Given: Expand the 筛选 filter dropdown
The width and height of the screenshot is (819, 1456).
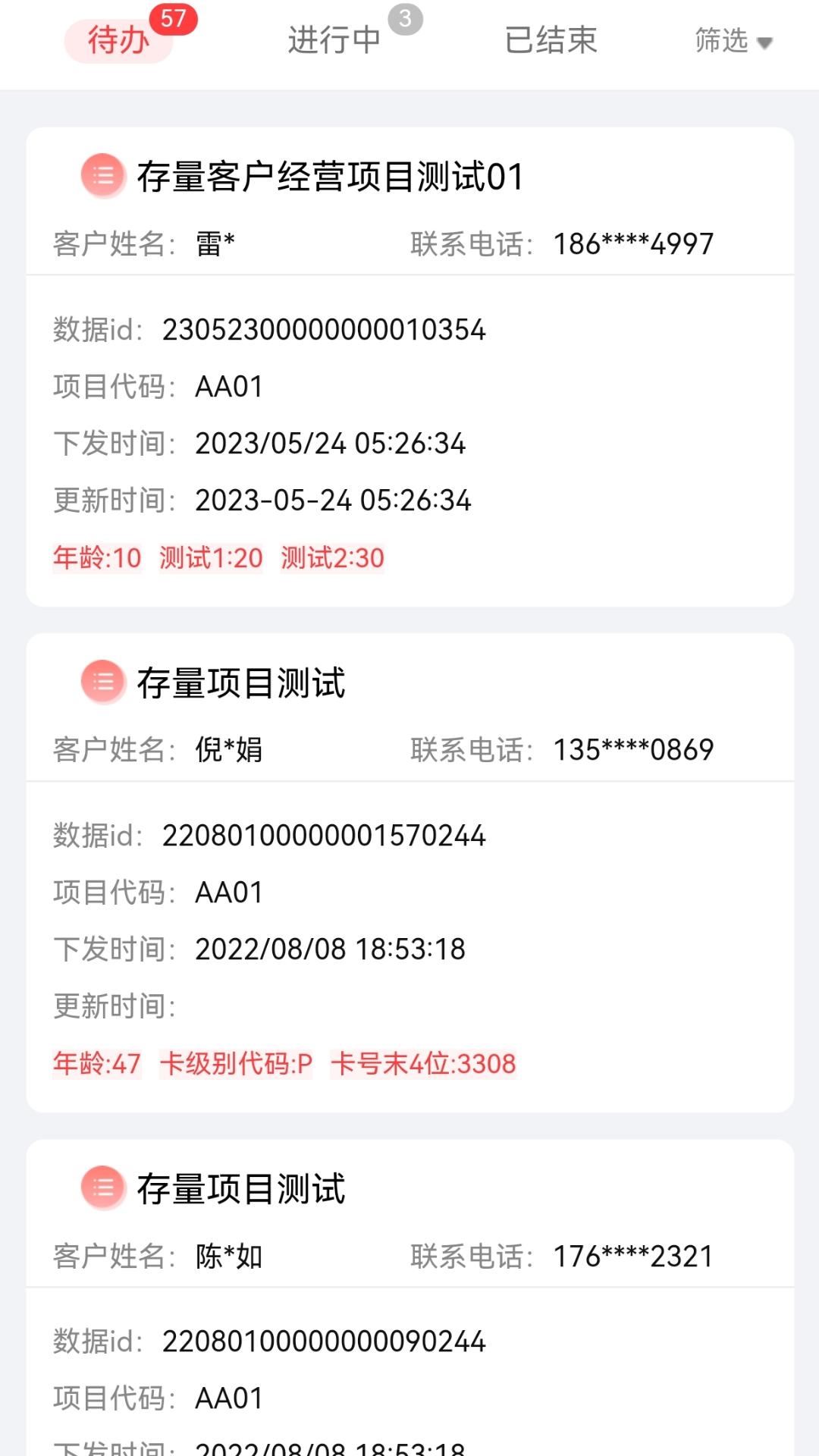Looking at the screenshot, I should [733, 42].
